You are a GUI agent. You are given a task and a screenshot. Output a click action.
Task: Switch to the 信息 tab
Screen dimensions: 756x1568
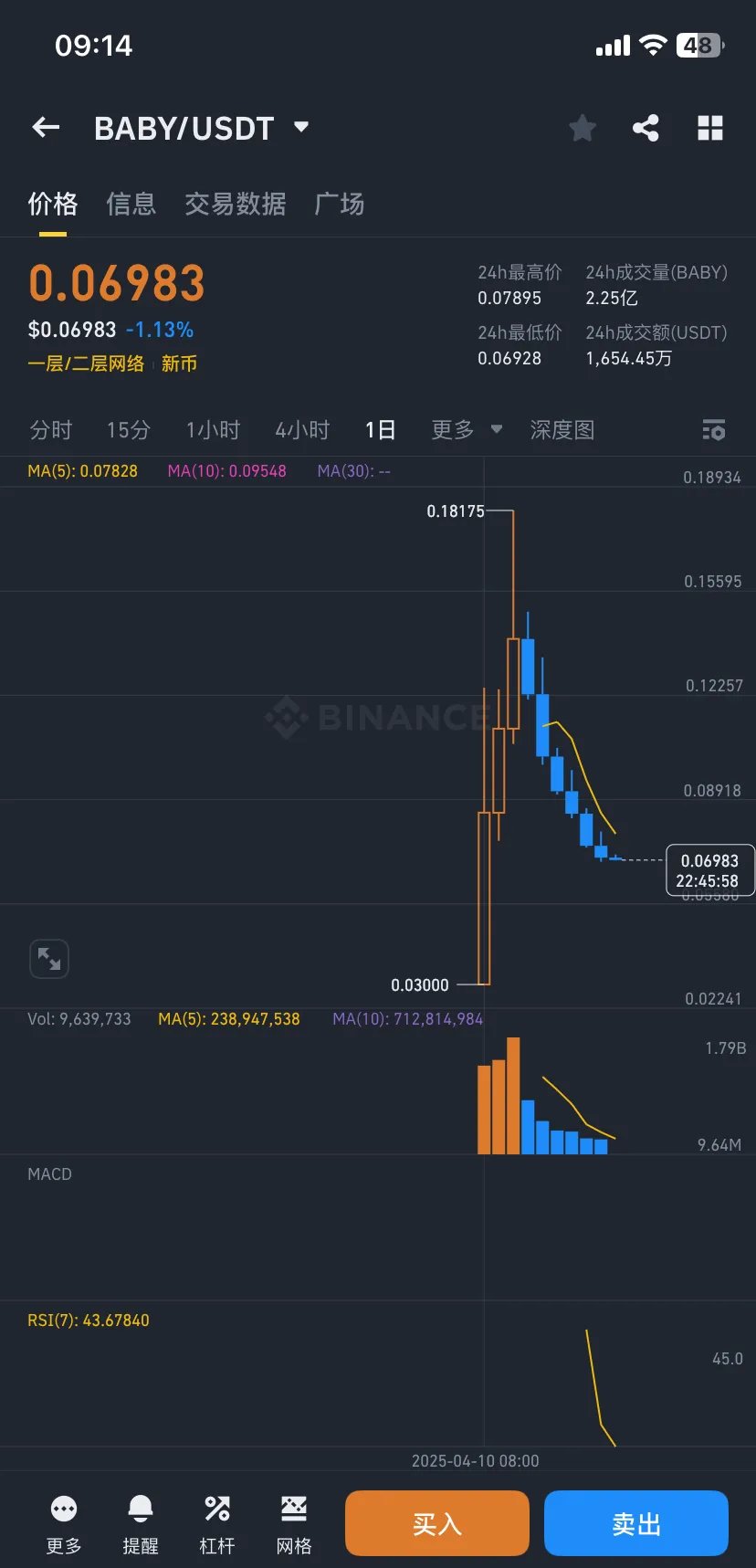131,204
